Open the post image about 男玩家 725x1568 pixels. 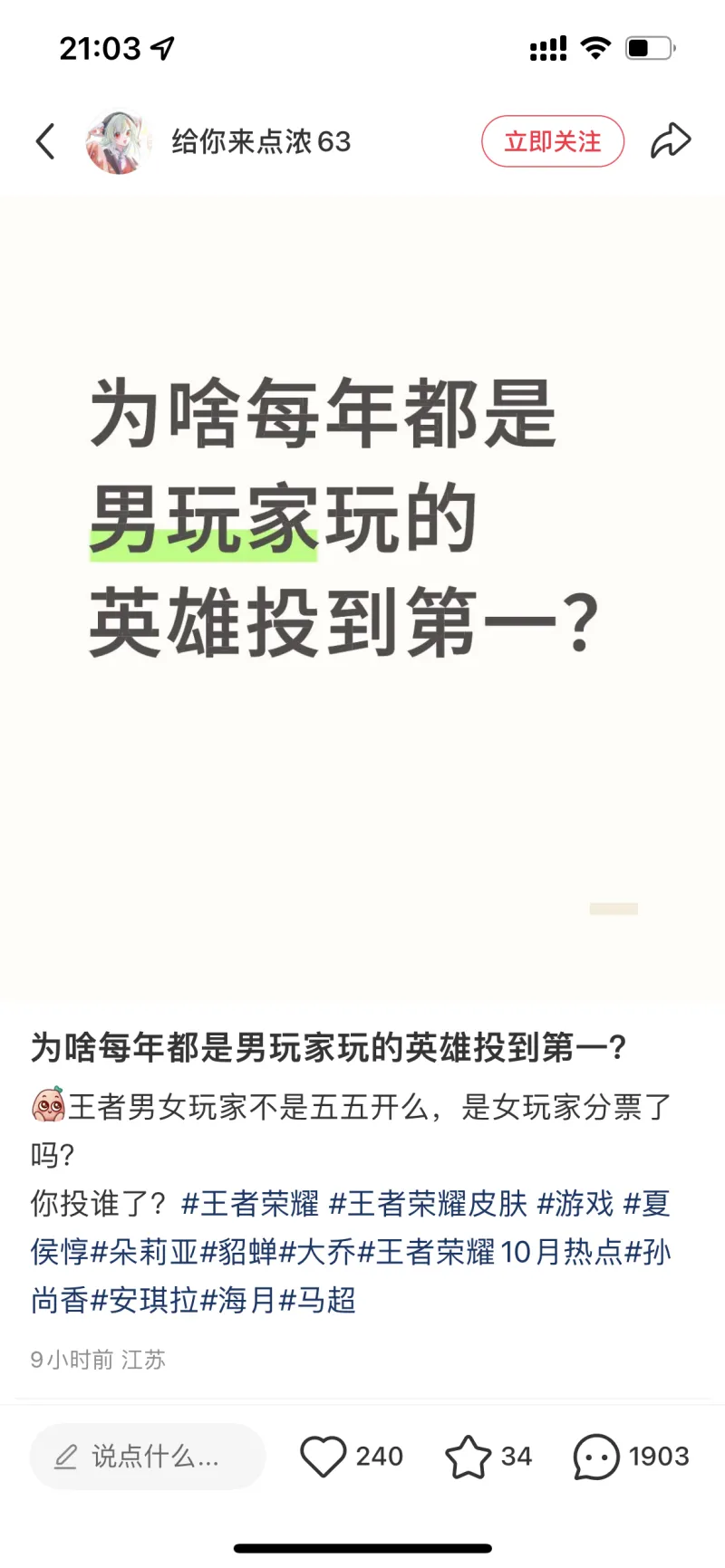(x=362, y=598)
